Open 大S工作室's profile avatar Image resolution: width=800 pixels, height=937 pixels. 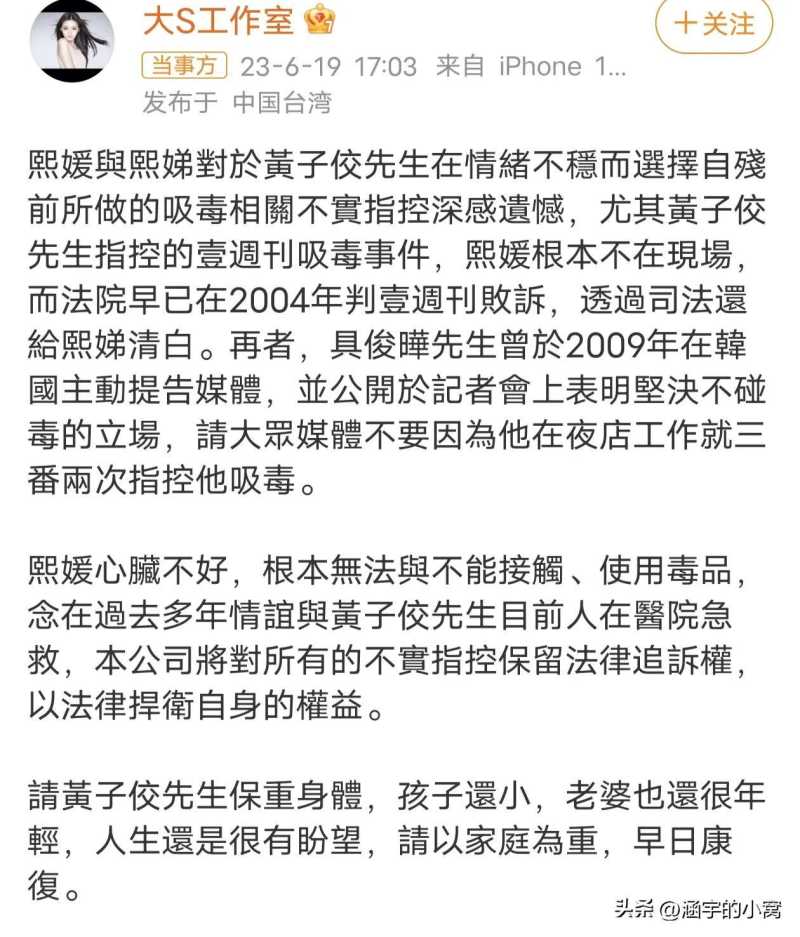pyautogui.click(x=72, y=40)
